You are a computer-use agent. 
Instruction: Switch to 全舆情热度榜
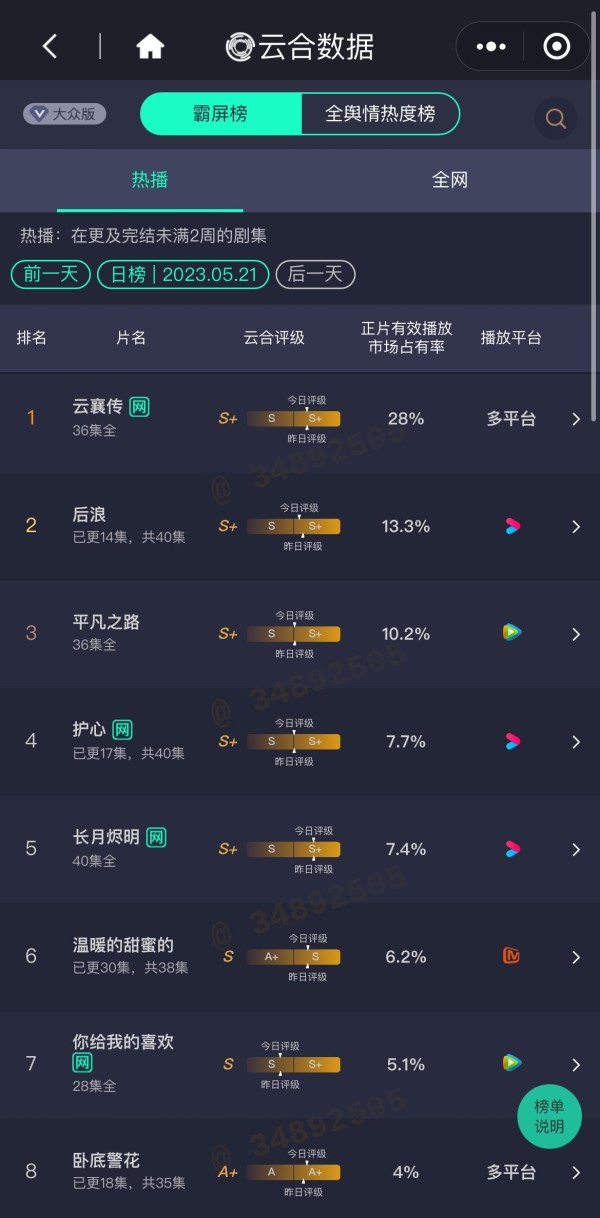tap(380, 114)
